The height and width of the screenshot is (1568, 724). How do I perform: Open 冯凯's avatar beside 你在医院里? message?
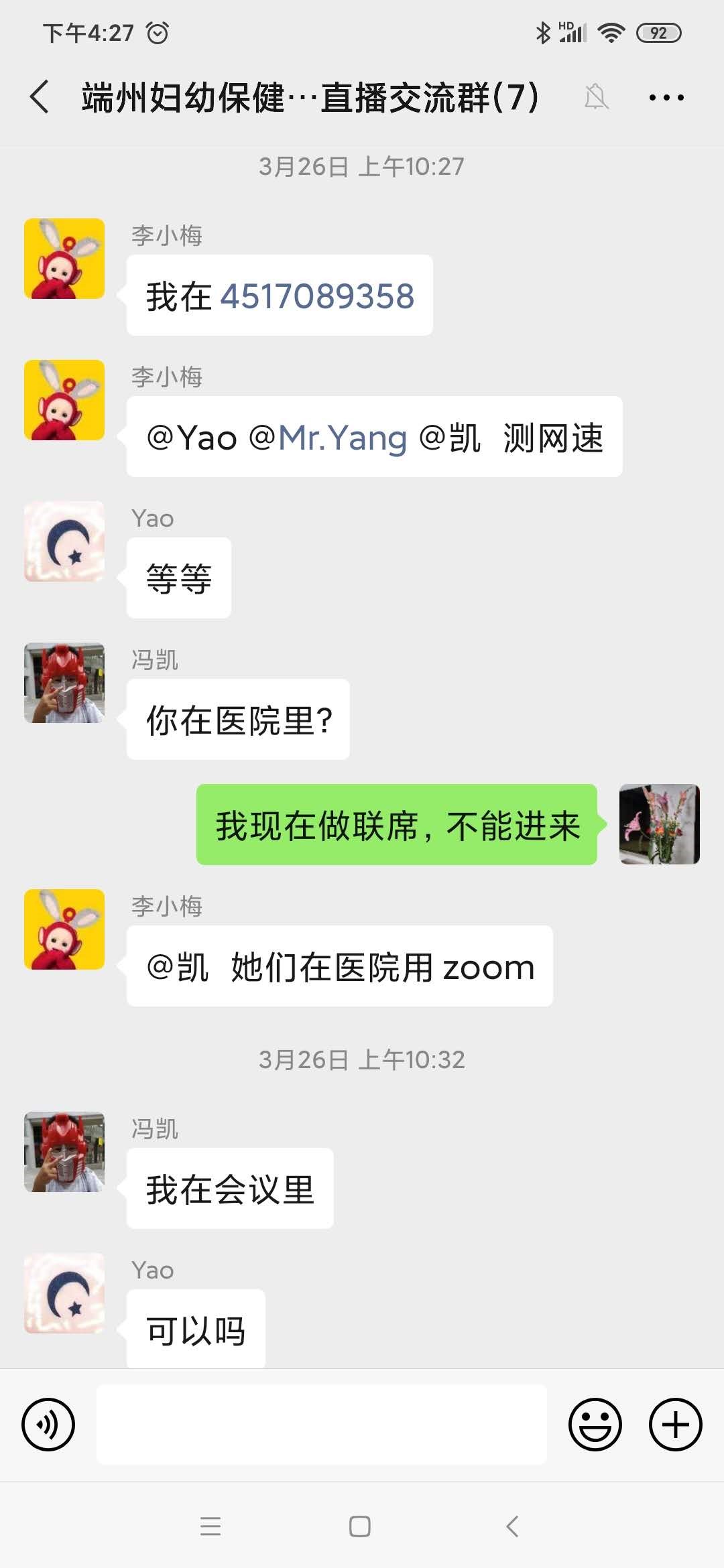pyautogui.click(x=64, y=683)
